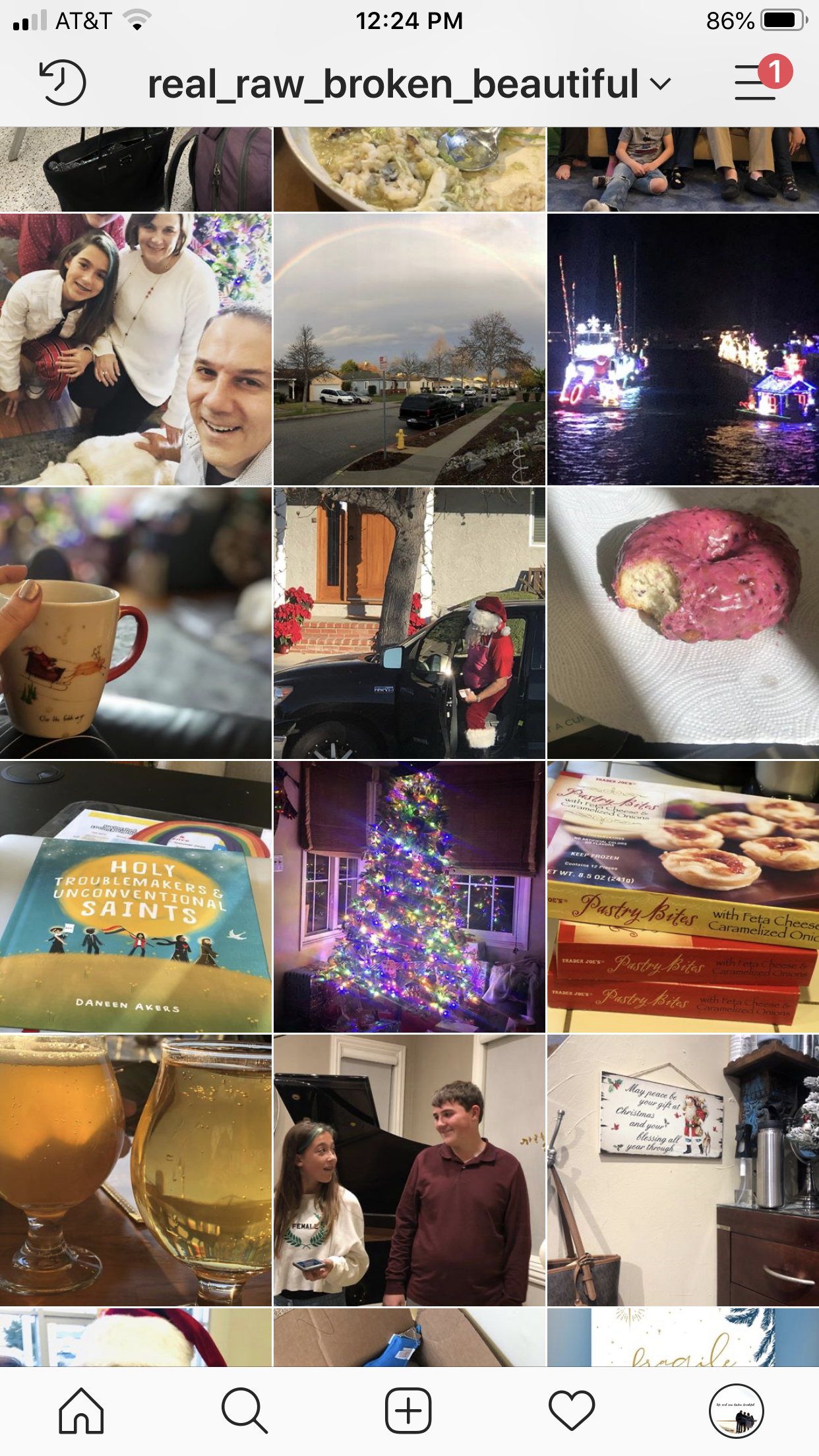Create a new post with plus button

click(x=408, y=1410)
